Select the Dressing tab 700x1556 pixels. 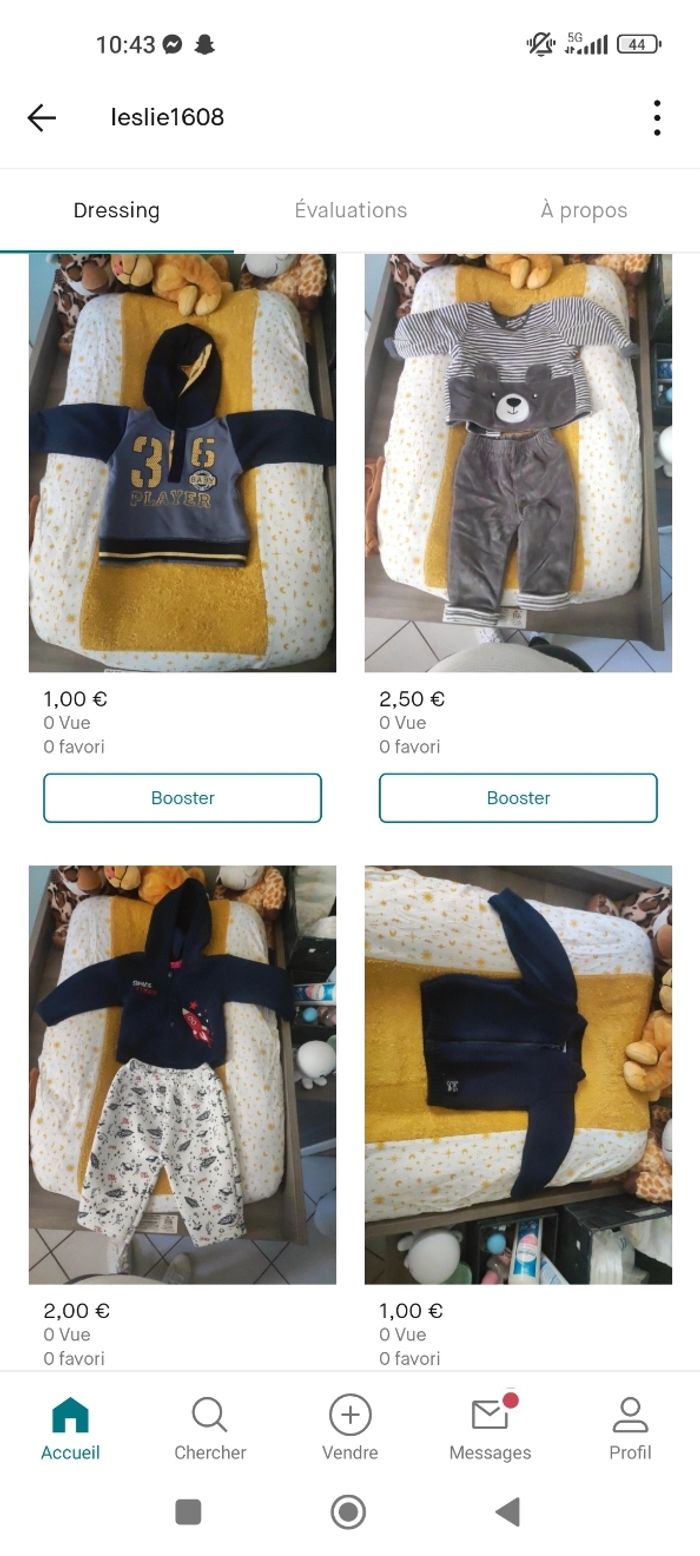pos(116,210)
